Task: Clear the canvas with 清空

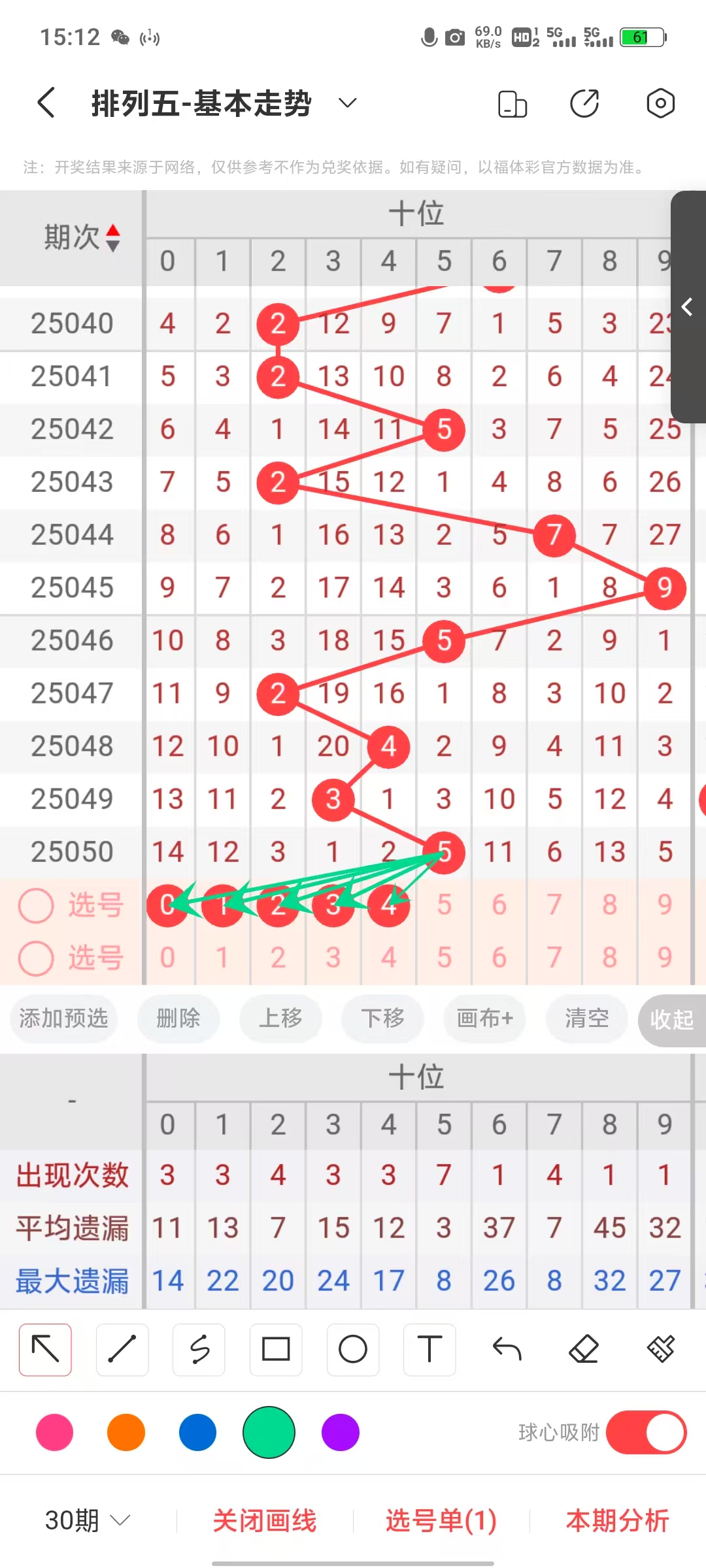Action: [586, 1018]
